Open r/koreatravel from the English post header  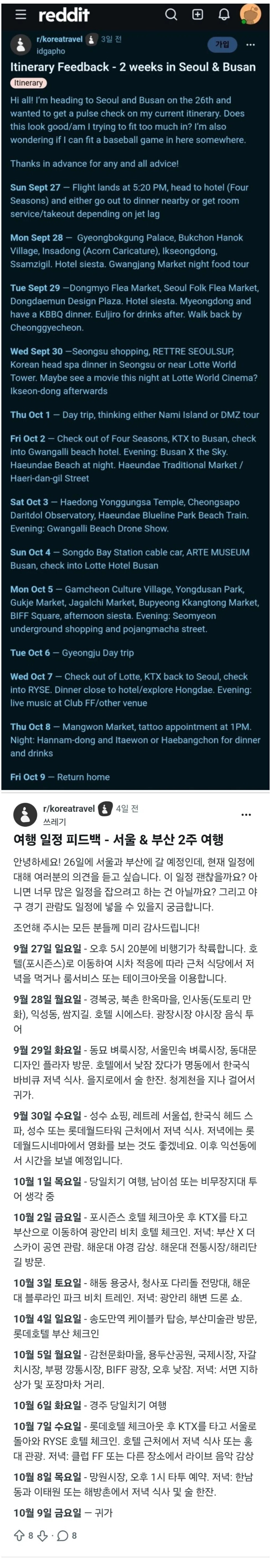(x=59, y=39)
